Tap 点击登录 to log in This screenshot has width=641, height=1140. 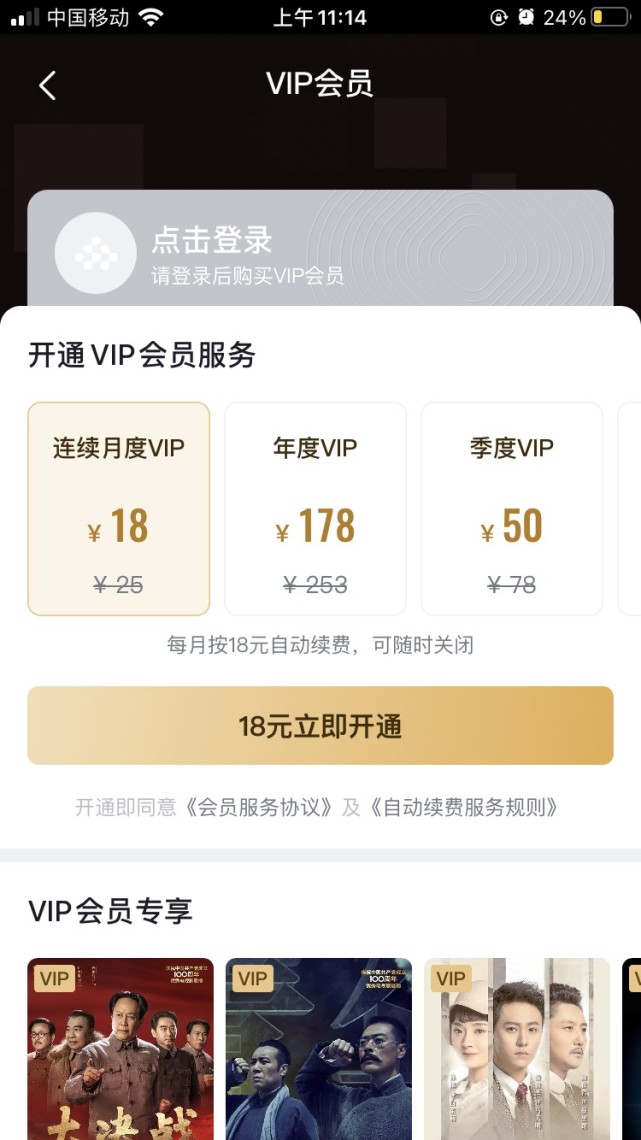click(x=212, y=241)
